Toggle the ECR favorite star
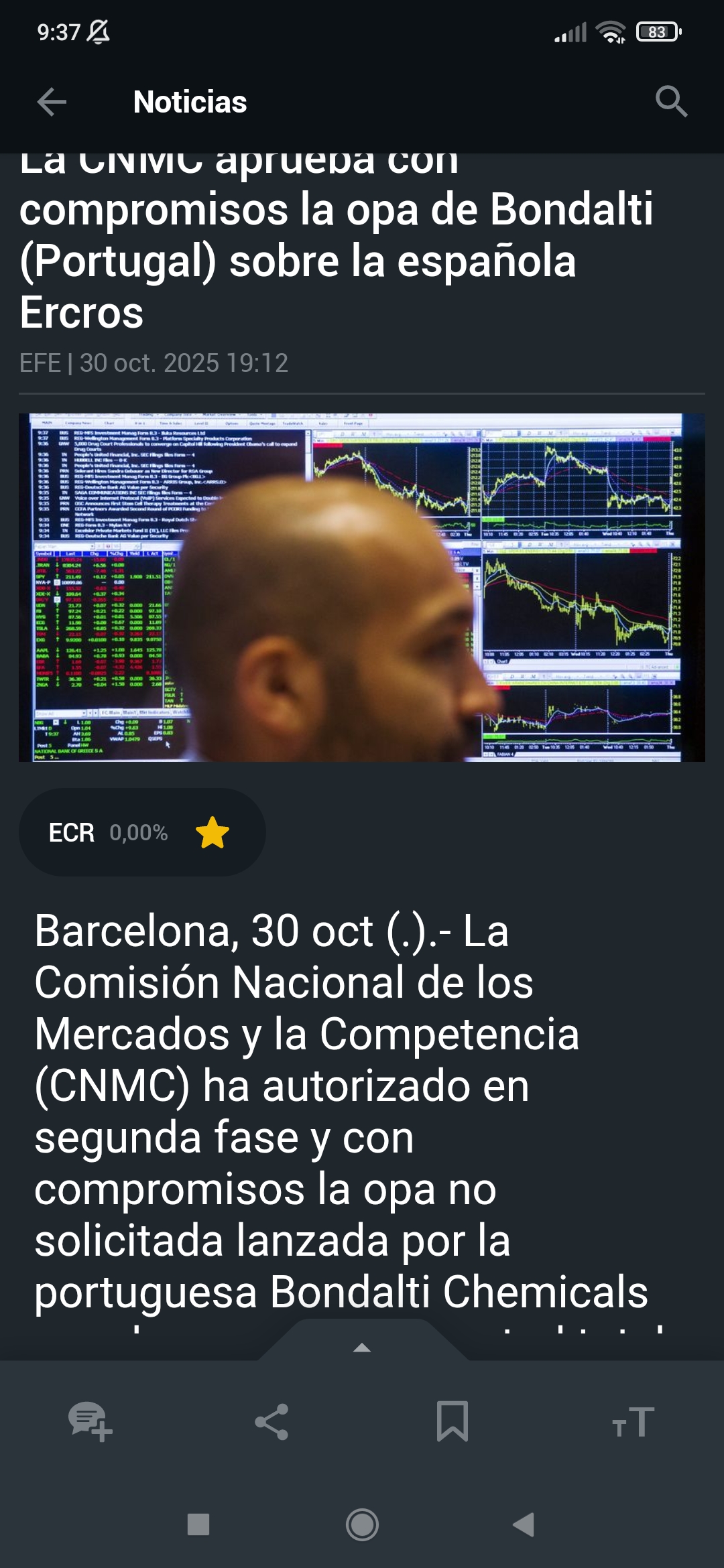This screenshot has width=724, height=1568. coord(212,832)
